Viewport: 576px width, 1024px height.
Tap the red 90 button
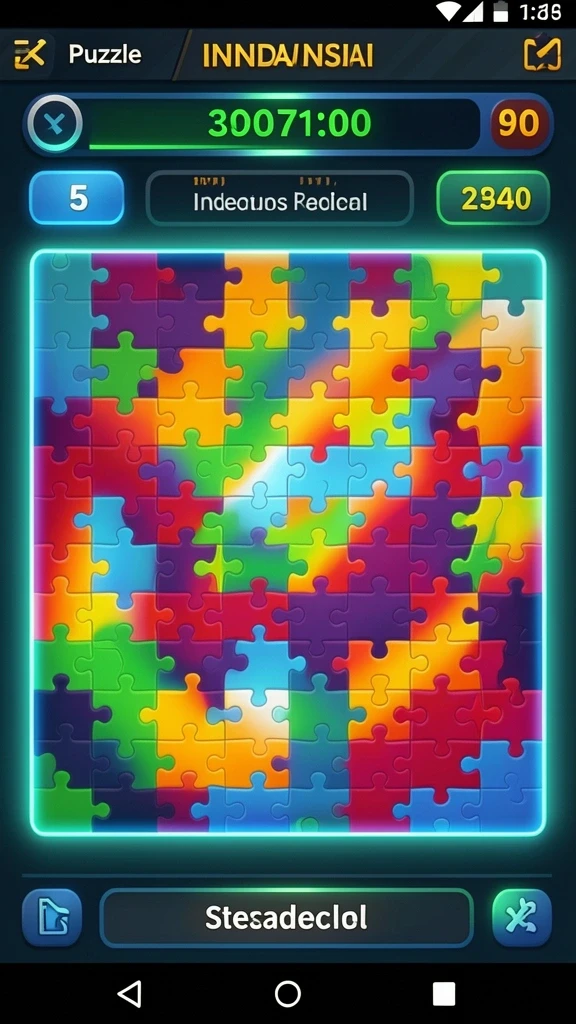click(519, 123)
